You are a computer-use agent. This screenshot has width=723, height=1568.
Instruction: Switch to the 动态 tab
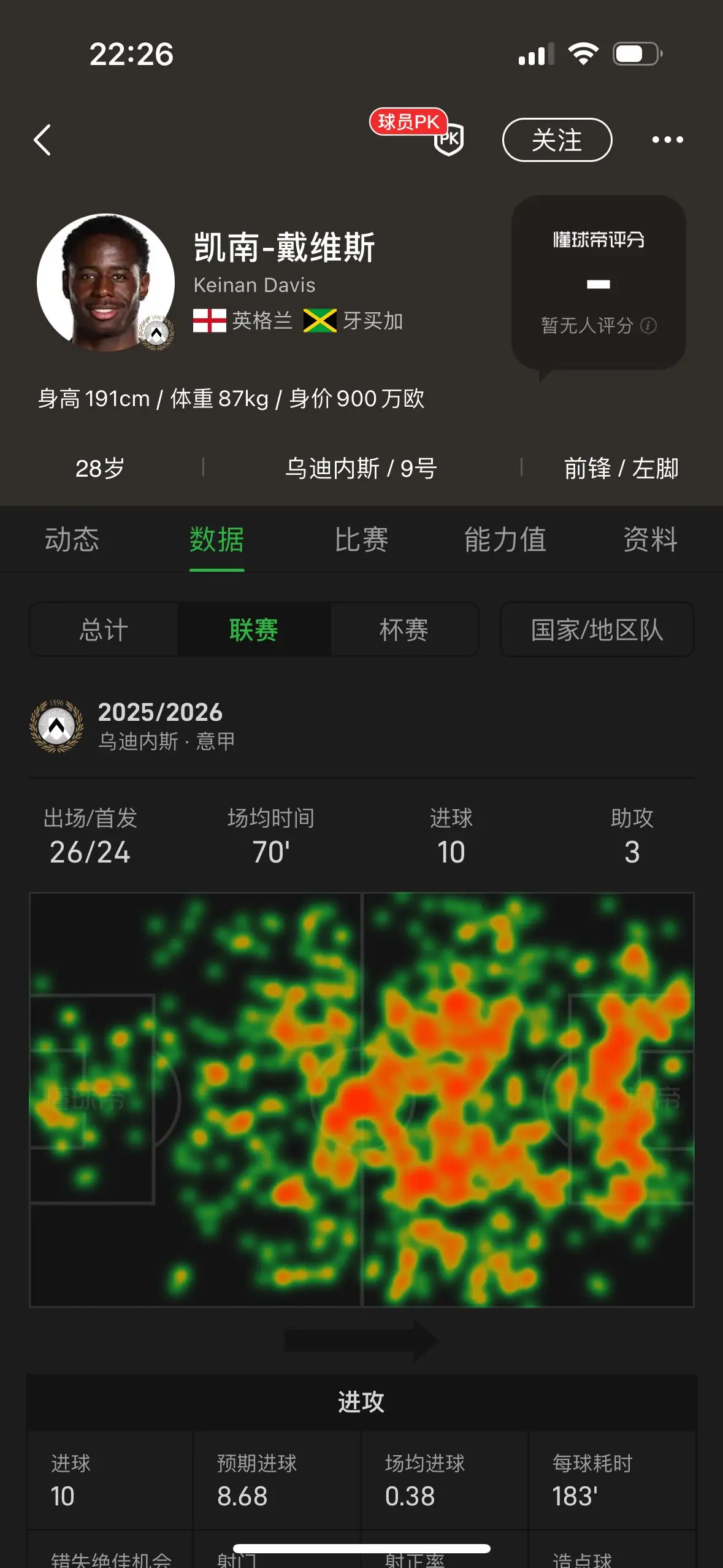point(72,540)
